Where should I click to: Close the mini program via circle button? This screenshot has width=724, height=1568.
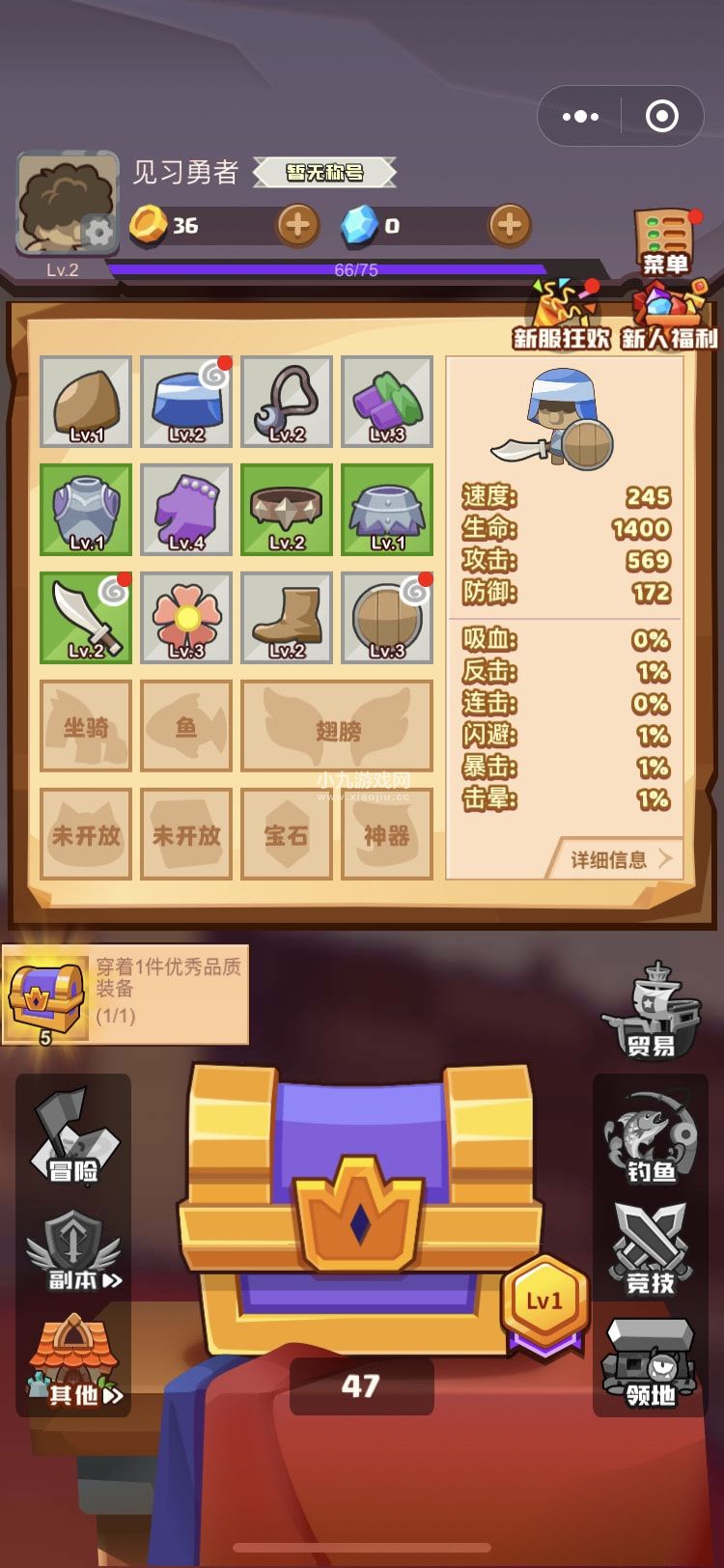point(661,117)
